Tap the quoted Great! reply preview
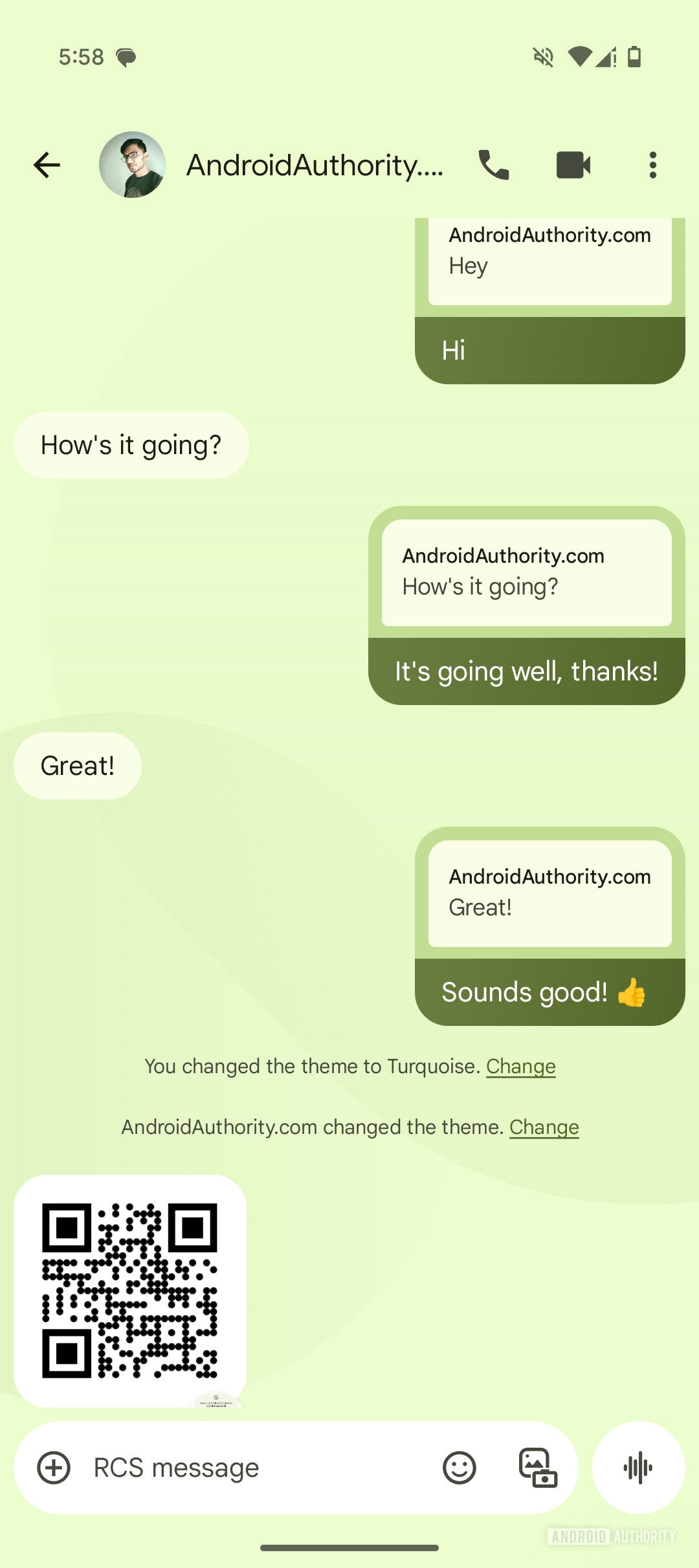This screenshot has width=699, height=1568. [549, 893]
